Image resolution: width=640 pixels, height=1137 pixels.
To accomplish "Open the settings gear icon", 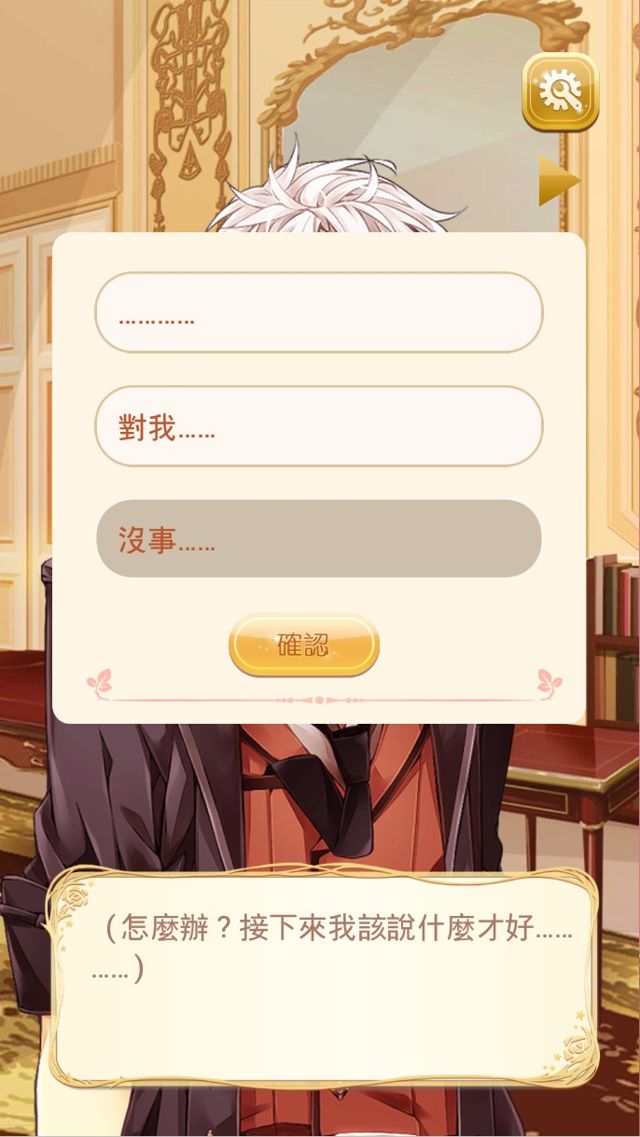I will pyautogui.click(x=560, y=92).
